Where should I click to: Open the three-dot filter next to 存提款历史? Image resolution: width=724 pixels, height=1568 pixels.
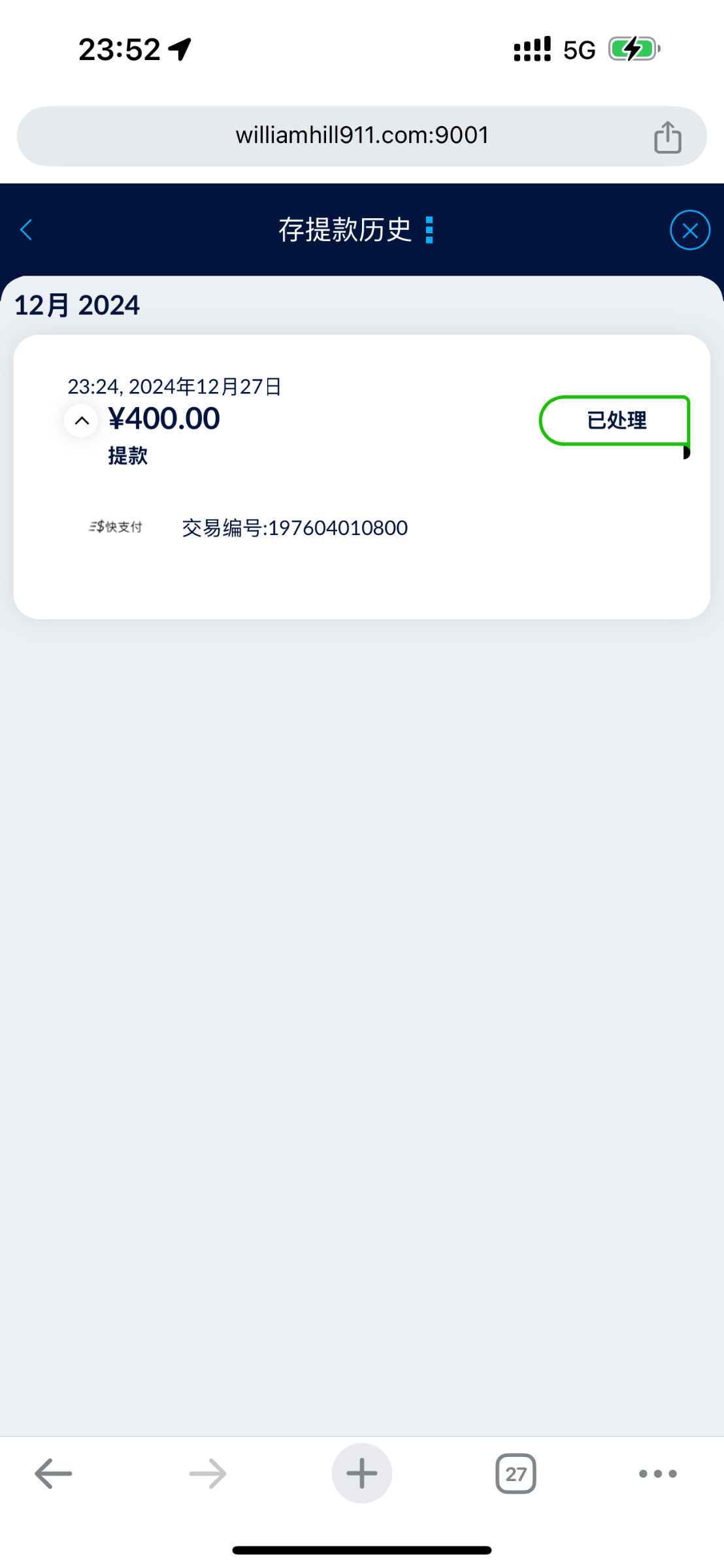429,230
